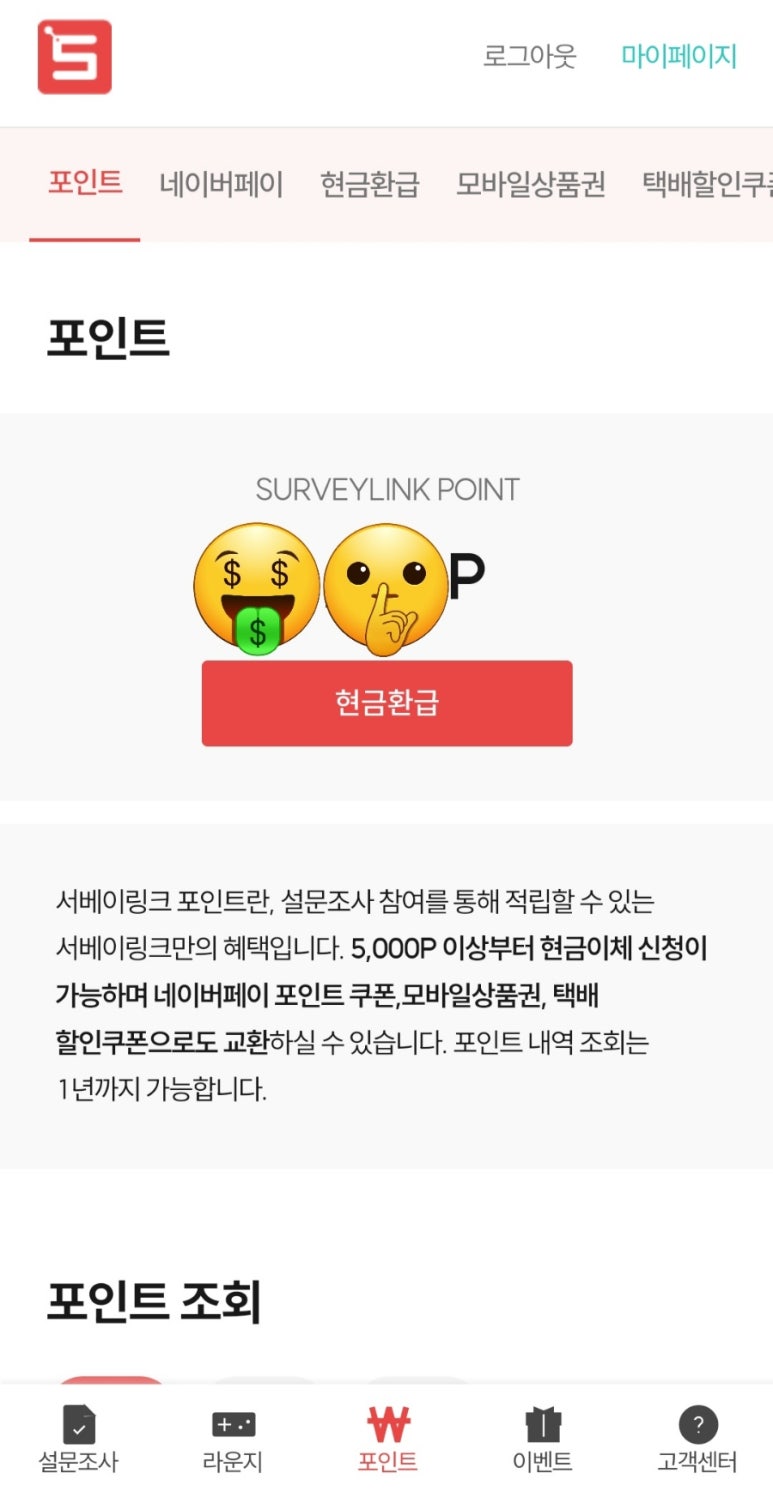Open 마이페이지
Screen dimensions: 773x1498
(679, 56)
